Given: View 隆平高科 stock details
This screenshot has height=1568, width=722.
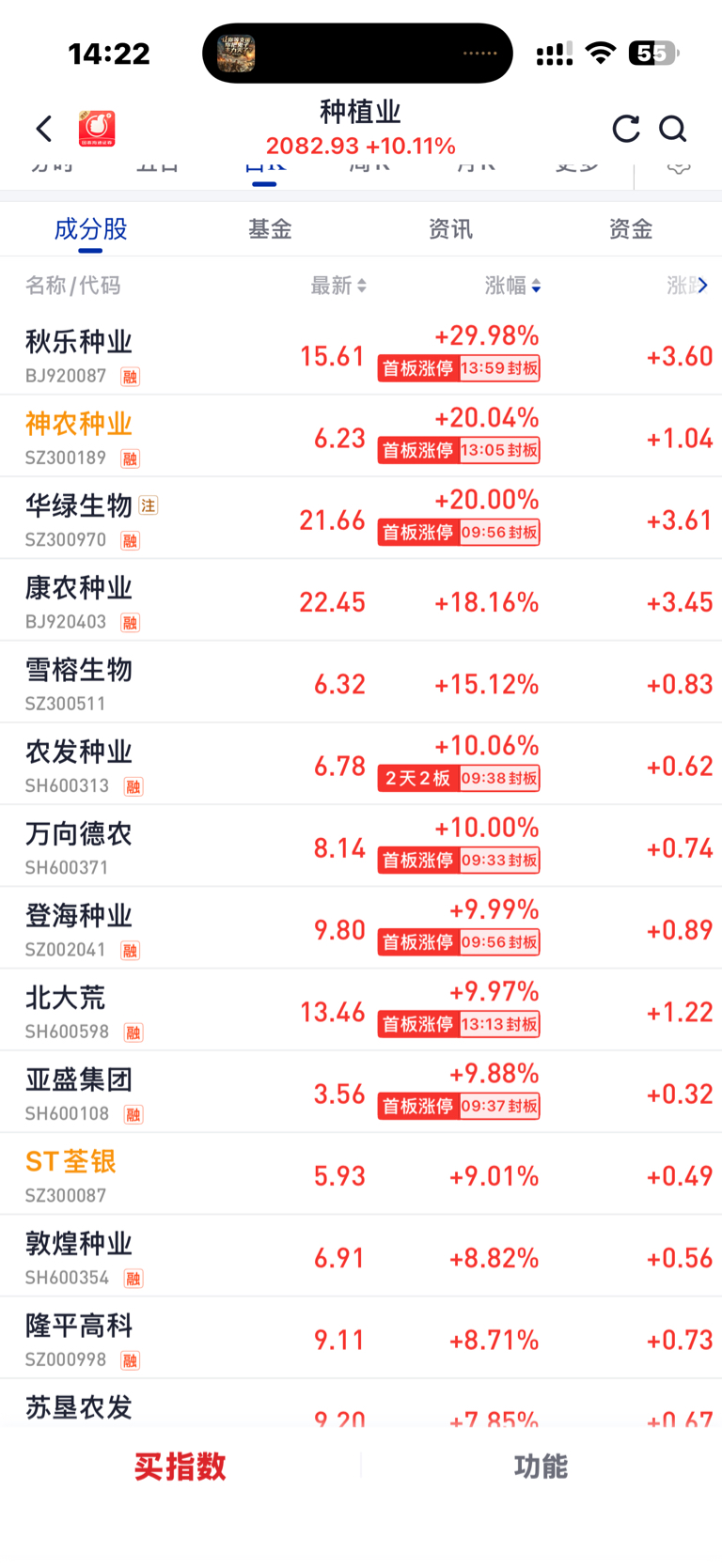Looking at the screenshot, I should pyautogui.click(x=361, y=1338).
